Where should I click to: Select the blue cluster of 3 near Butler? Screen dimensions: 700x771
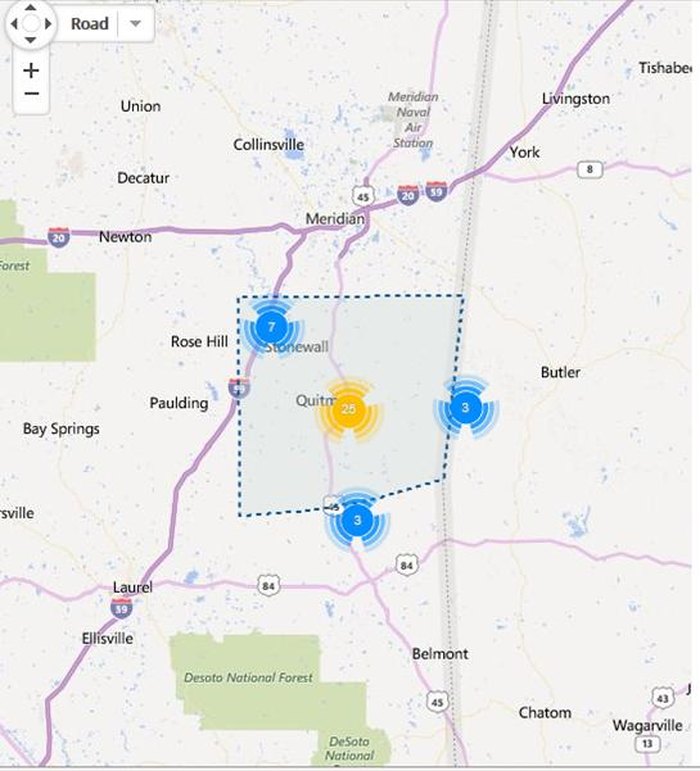point(464,407)
